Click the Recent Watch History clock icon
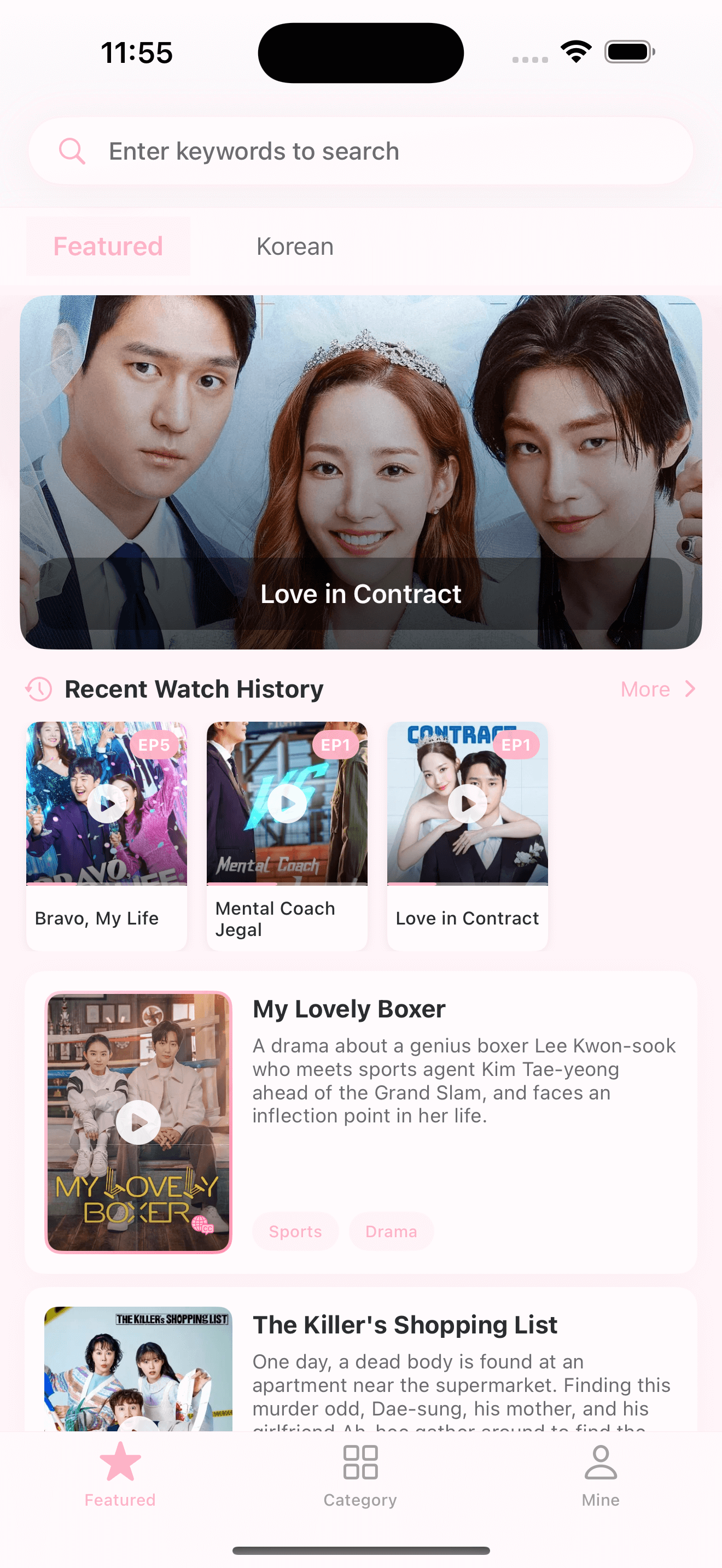Viewport: 722px width, 1568px height. (38, 688)
